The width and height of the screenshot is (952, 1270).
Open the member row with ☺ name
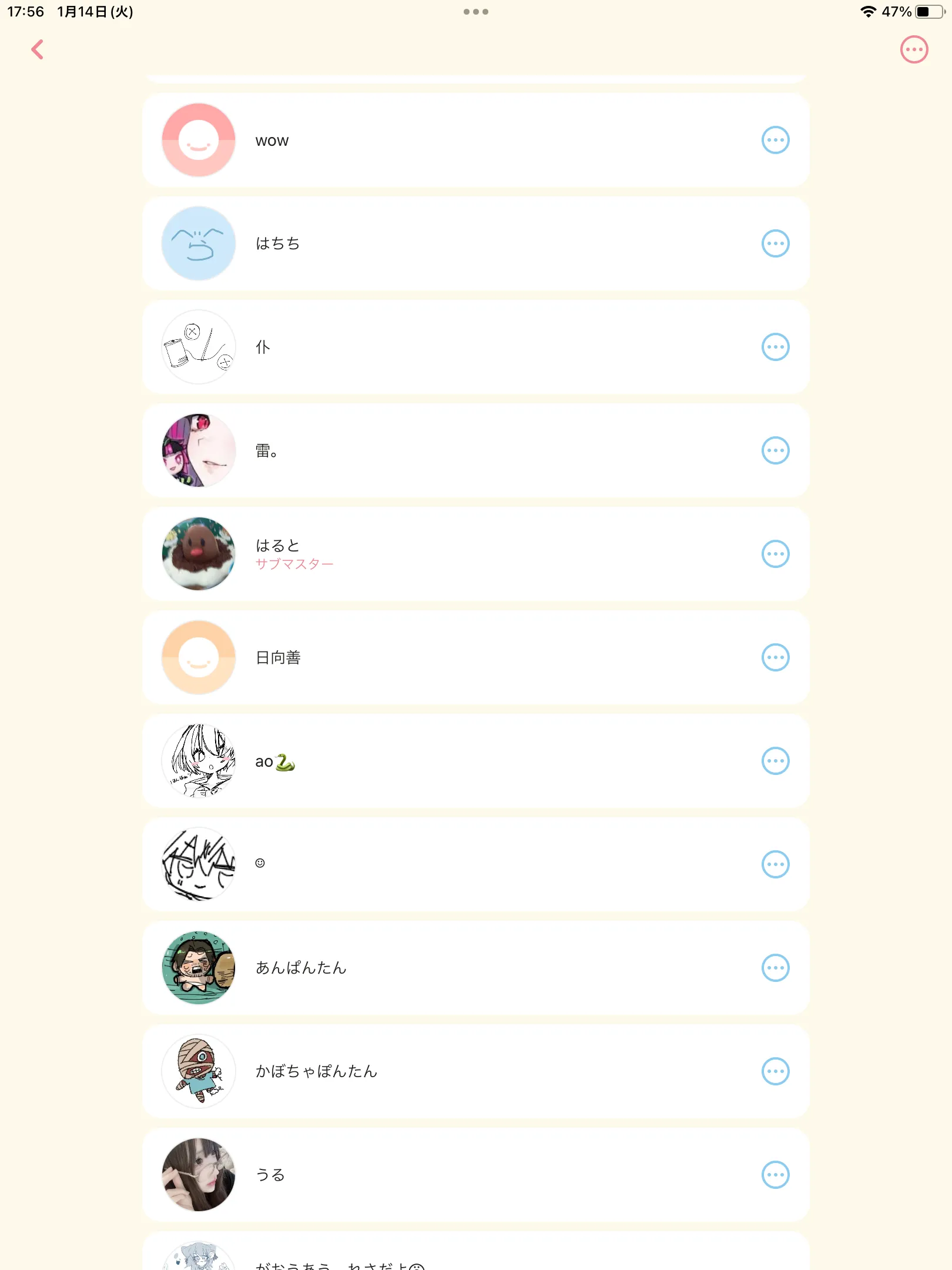tap(447, 864)
